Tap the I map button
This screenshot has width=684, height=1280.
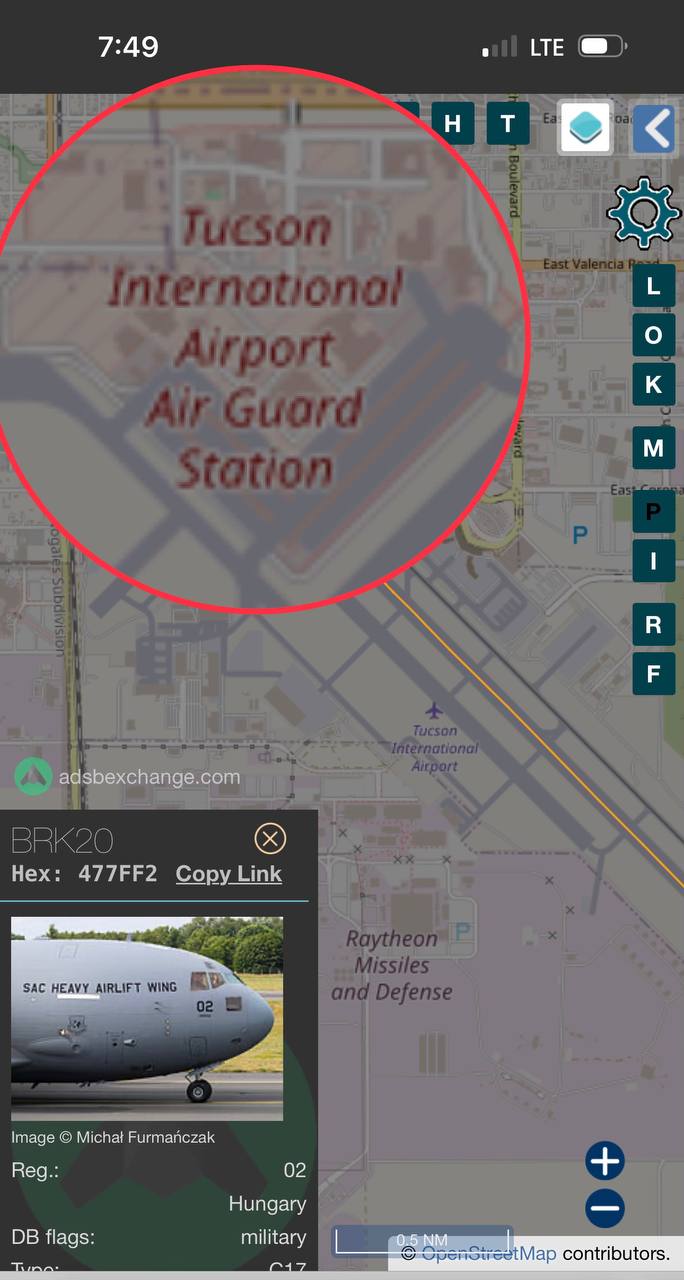pyautogui.click(x=653, y=561)
